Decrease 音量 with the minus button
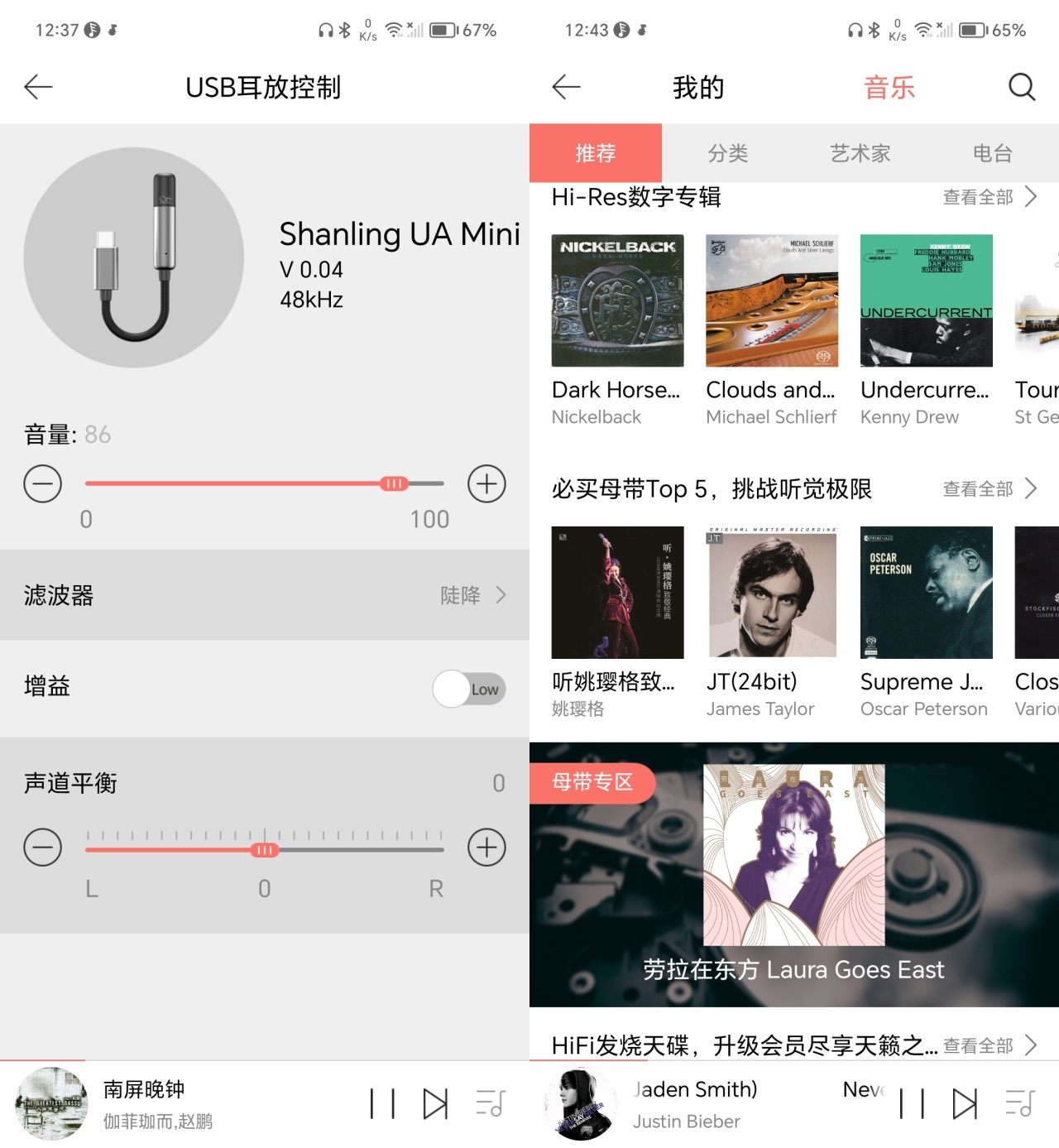 click(43, 484)
